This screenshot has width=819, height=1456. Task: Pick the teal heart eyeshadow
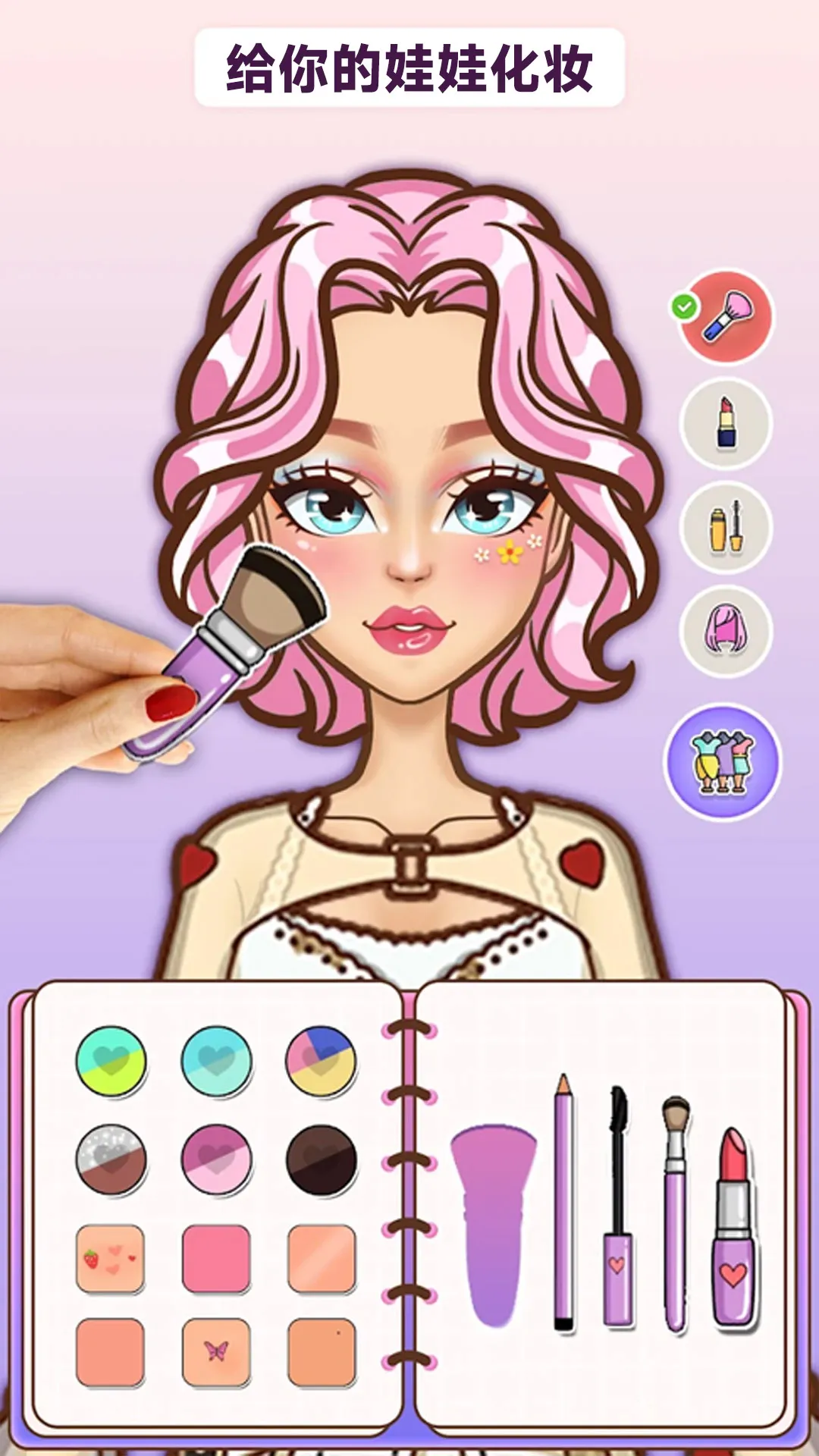tap(216, 1062)
